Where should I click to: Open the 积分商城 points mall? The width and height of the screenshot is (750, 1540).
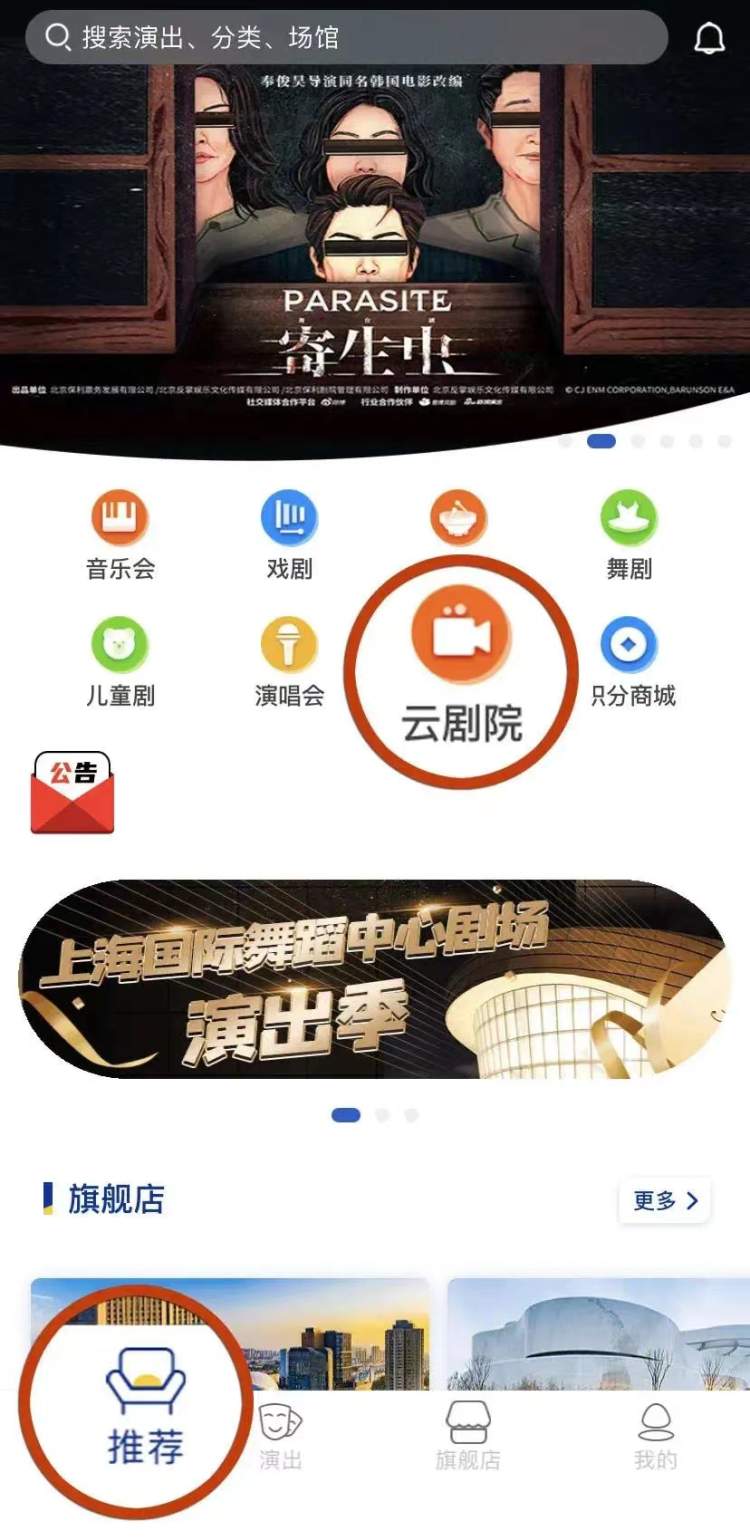pyautogui.click(x=630, y=662)
